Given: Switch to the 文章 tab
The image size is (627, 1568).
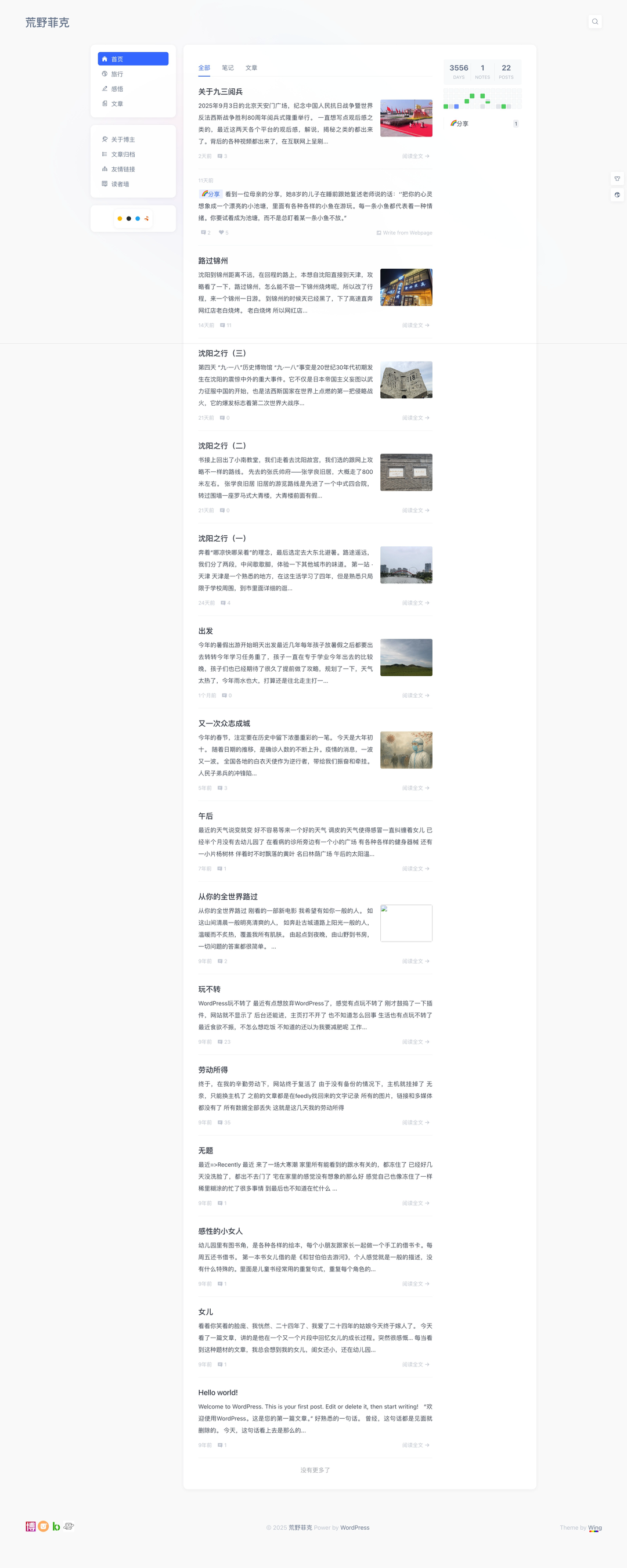Looking at the screenshot, I should 251,67.
